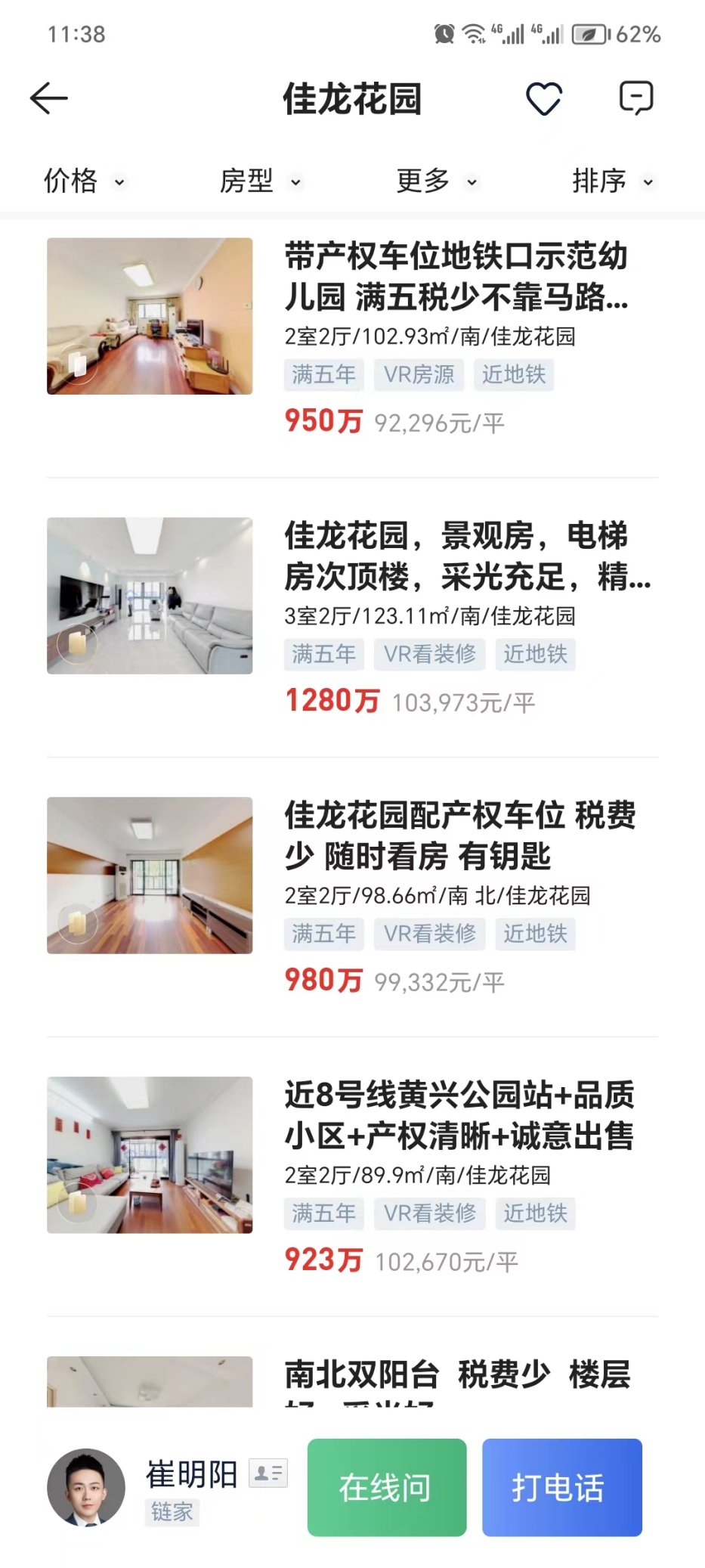This screenshot has width=705, height=1568.
Task: Call the agent with 打电话
Action: [562, 1487]
